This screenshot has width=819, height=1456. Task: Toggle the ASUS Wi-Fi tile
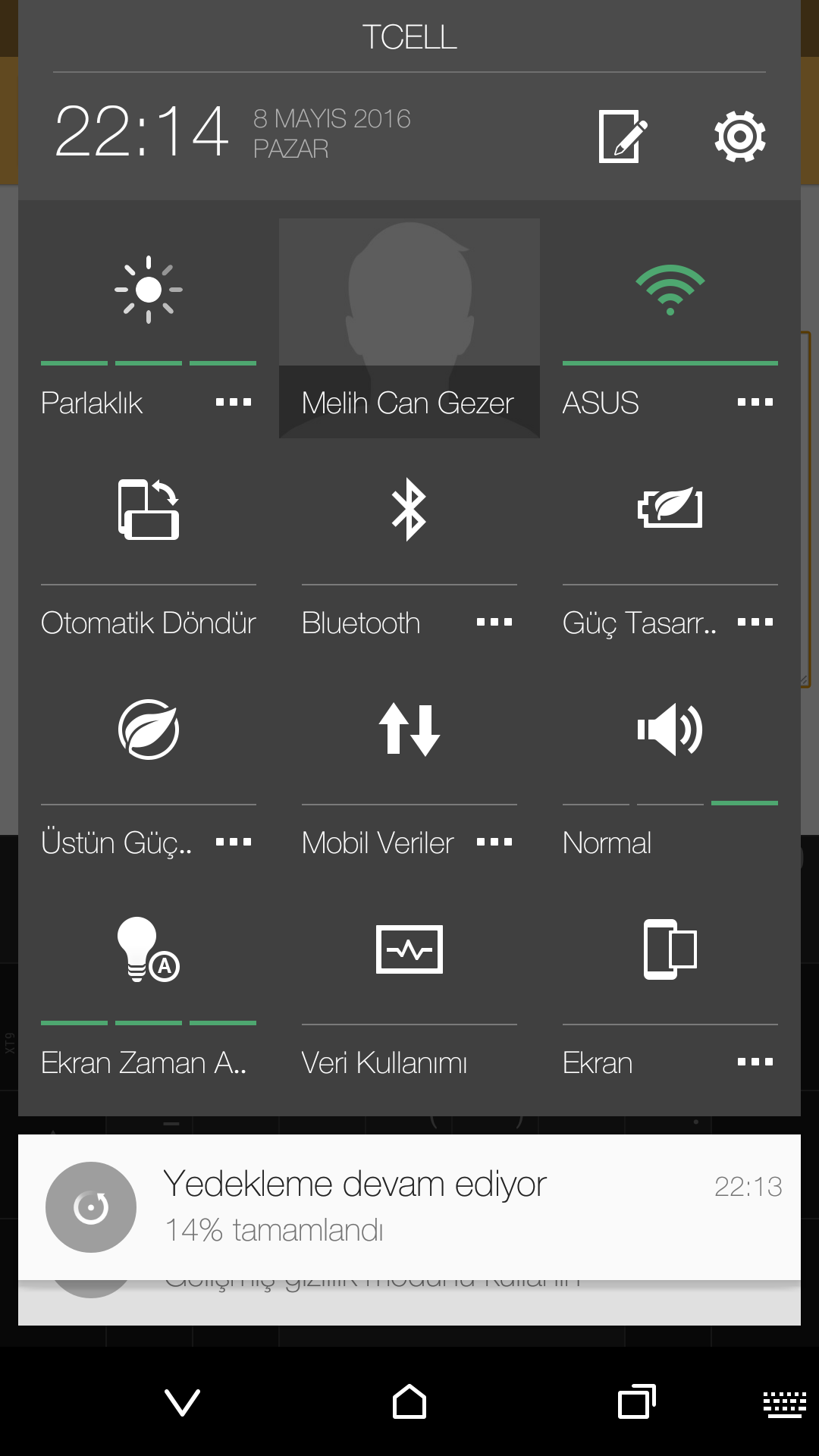click(x=670, y=290)
